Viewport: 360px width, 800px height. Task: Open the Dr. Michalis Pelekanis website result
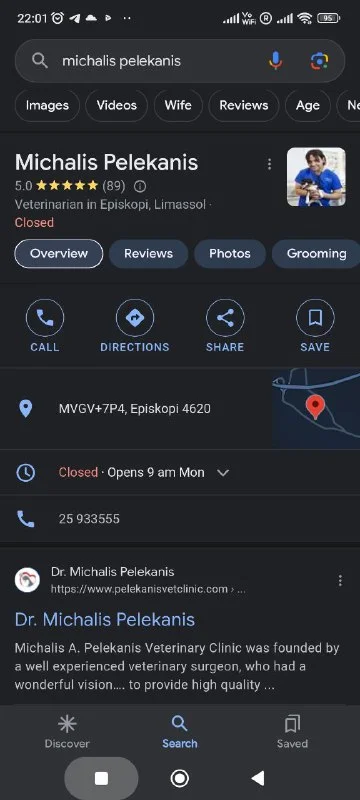(x=105, y=619)
